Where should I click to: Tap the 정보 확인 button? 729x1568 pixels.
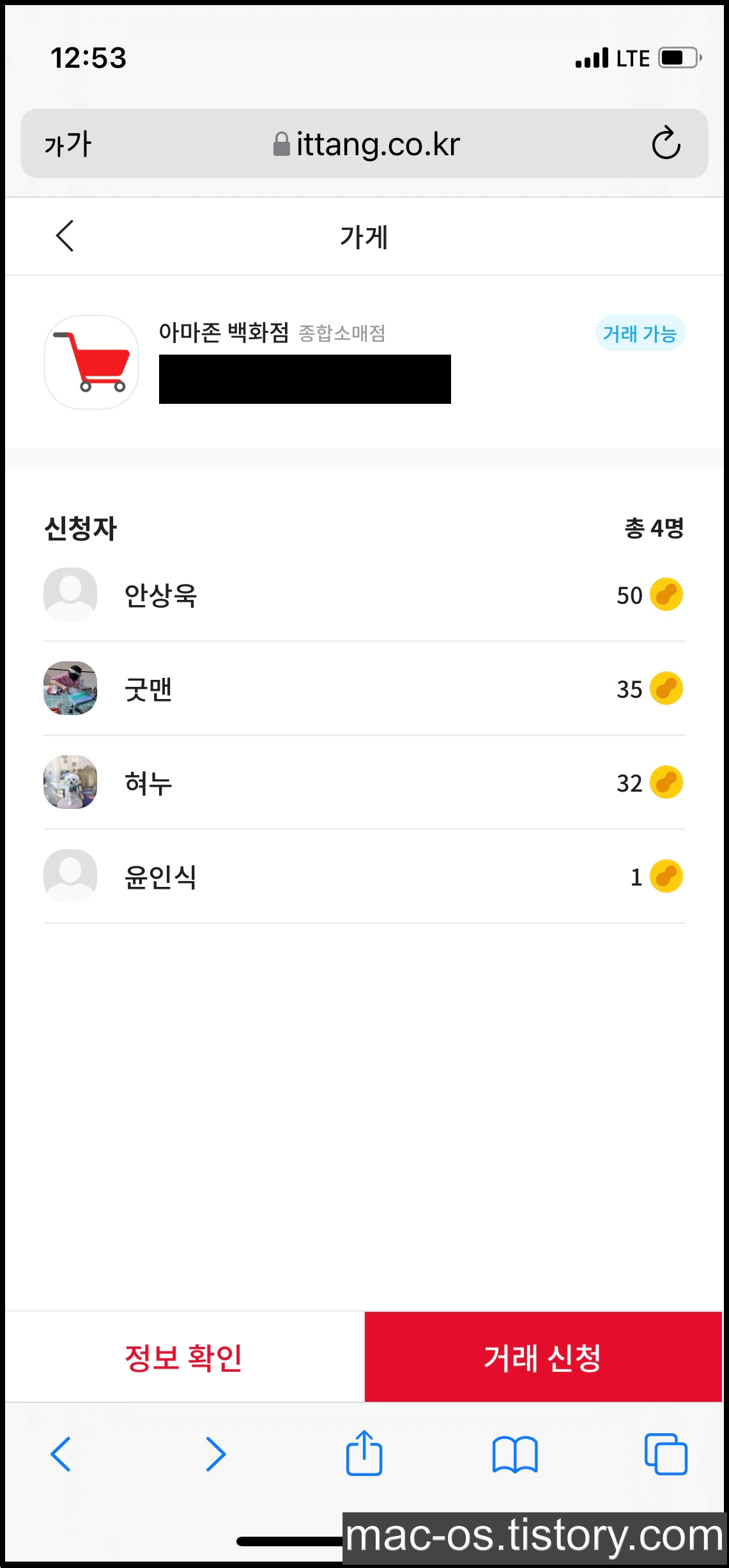click(x=184, y=1357)
